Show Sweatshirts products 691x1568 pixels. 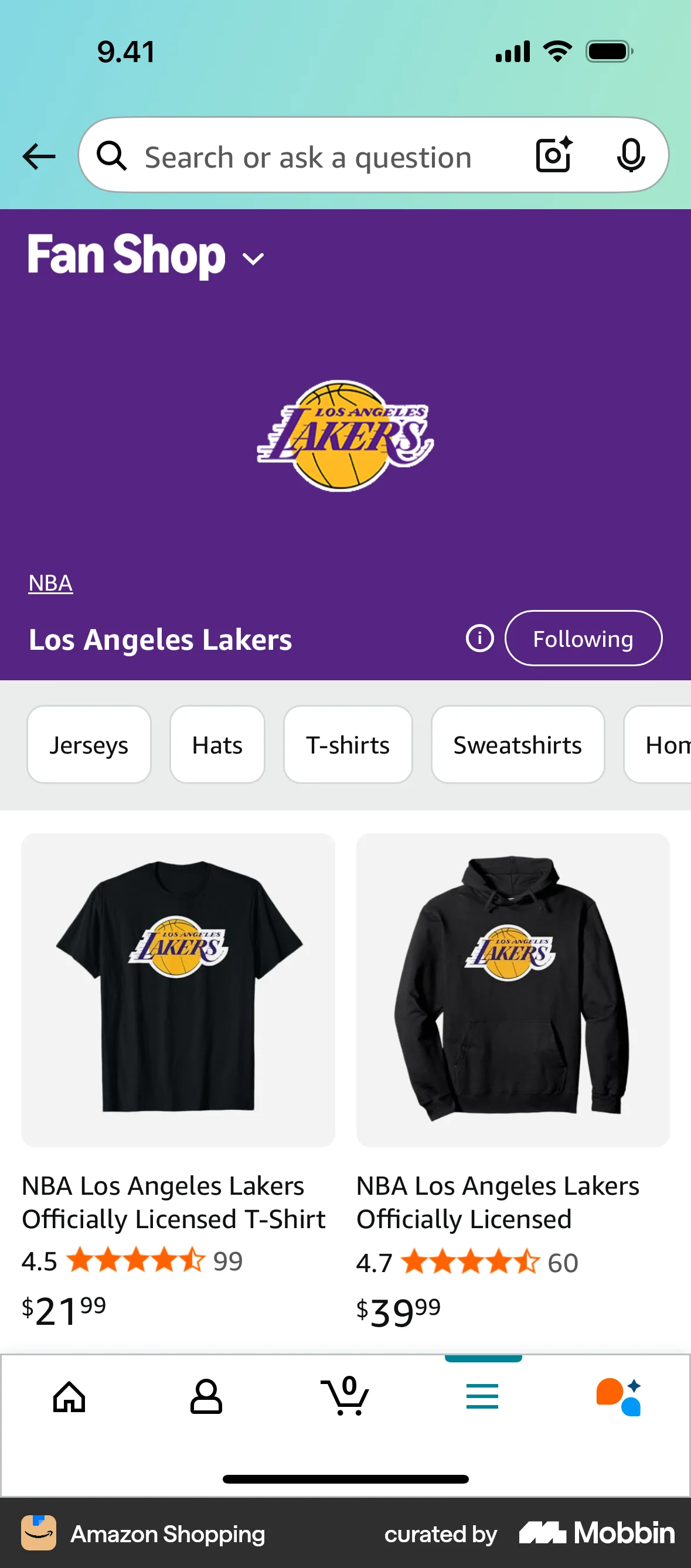coord(518,744)
